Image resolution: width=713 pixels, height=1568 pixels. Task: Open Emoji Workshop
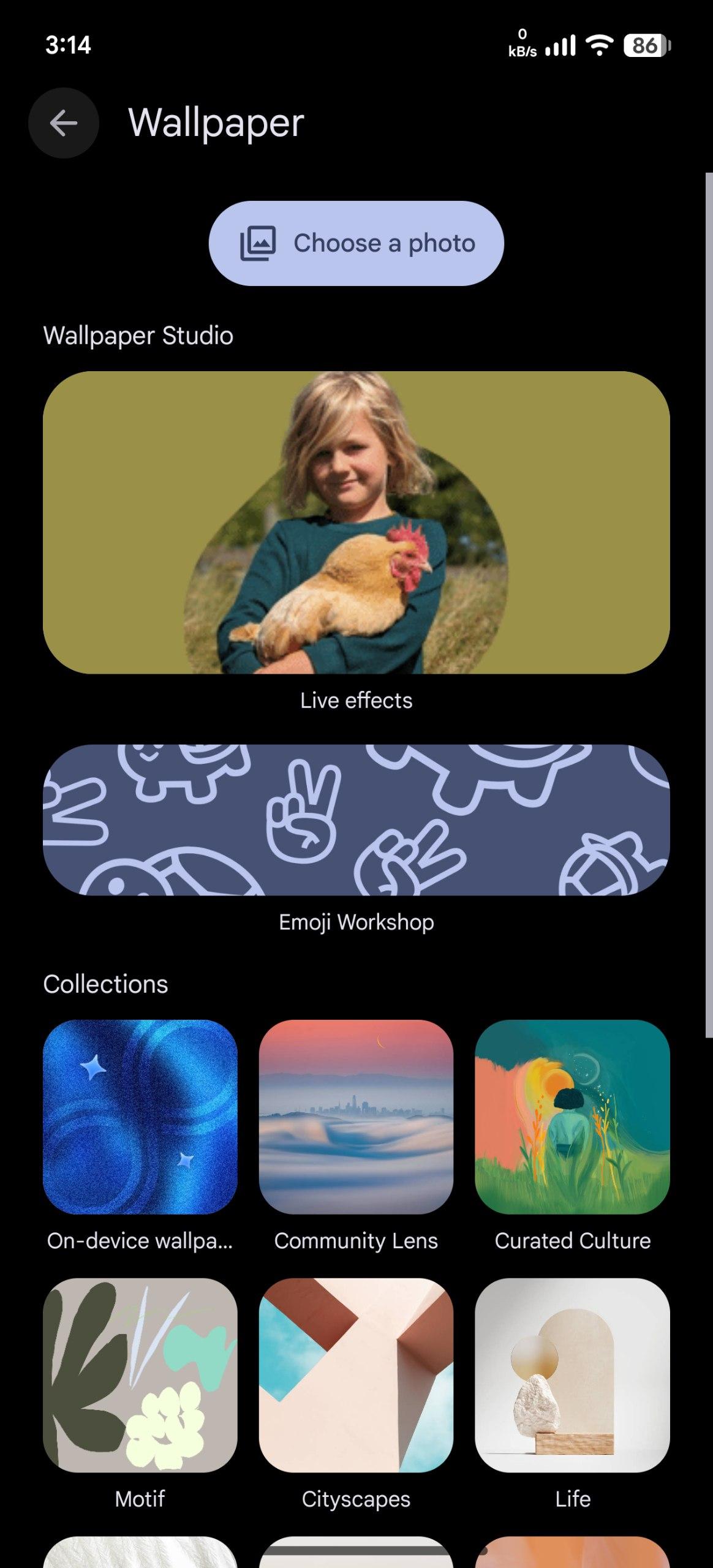[x=356, y=820]
